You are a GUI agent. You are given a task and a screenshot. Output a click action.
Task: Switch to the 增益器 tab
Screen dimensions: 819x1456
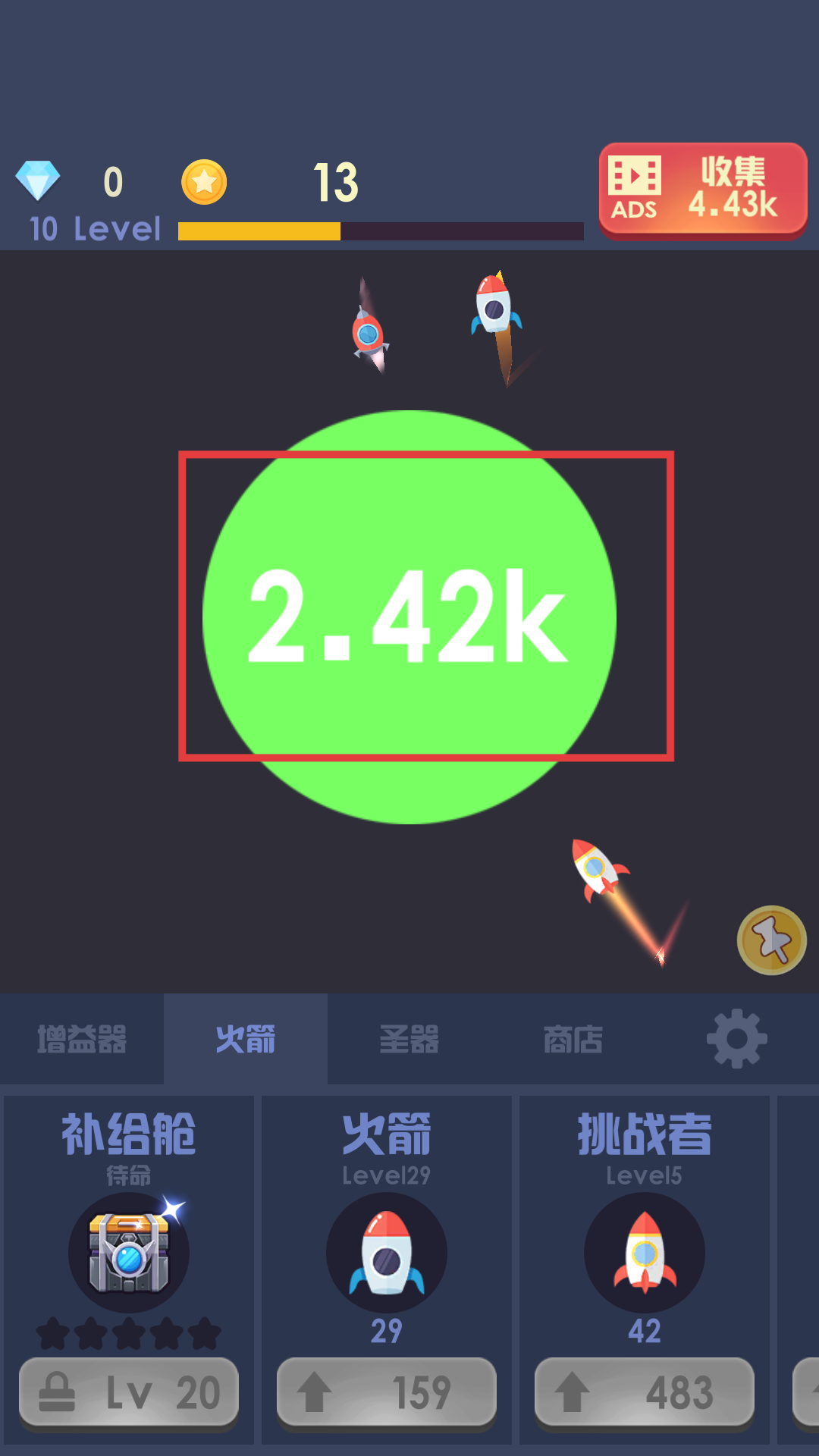(82, 1039)
